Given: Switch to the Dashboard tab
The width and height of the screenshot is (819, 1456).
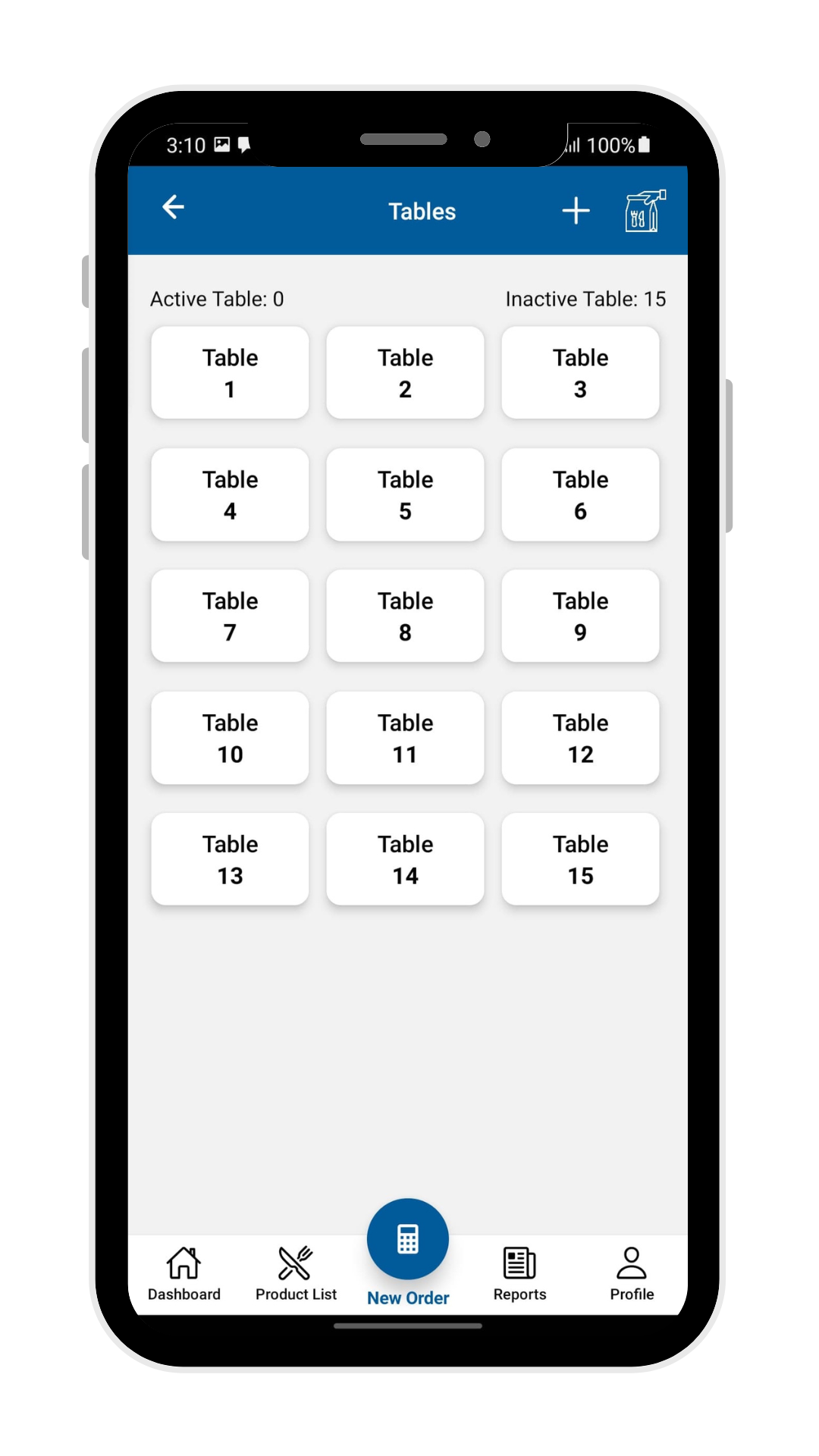Looking at the screenshot, I should pos(184,1274).
